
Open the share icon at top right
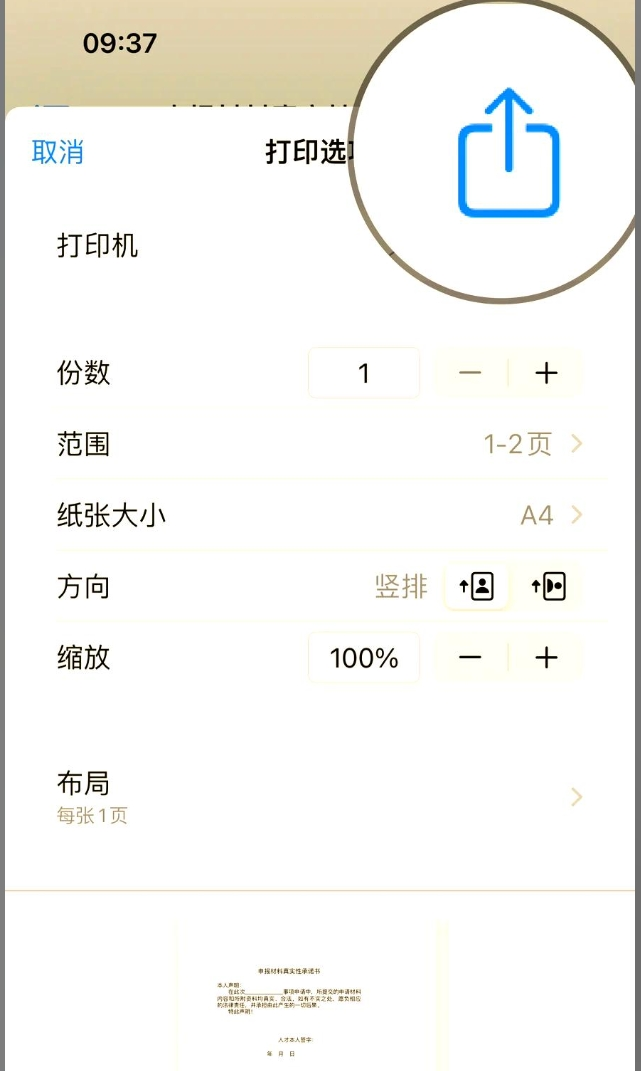(508, 153)
